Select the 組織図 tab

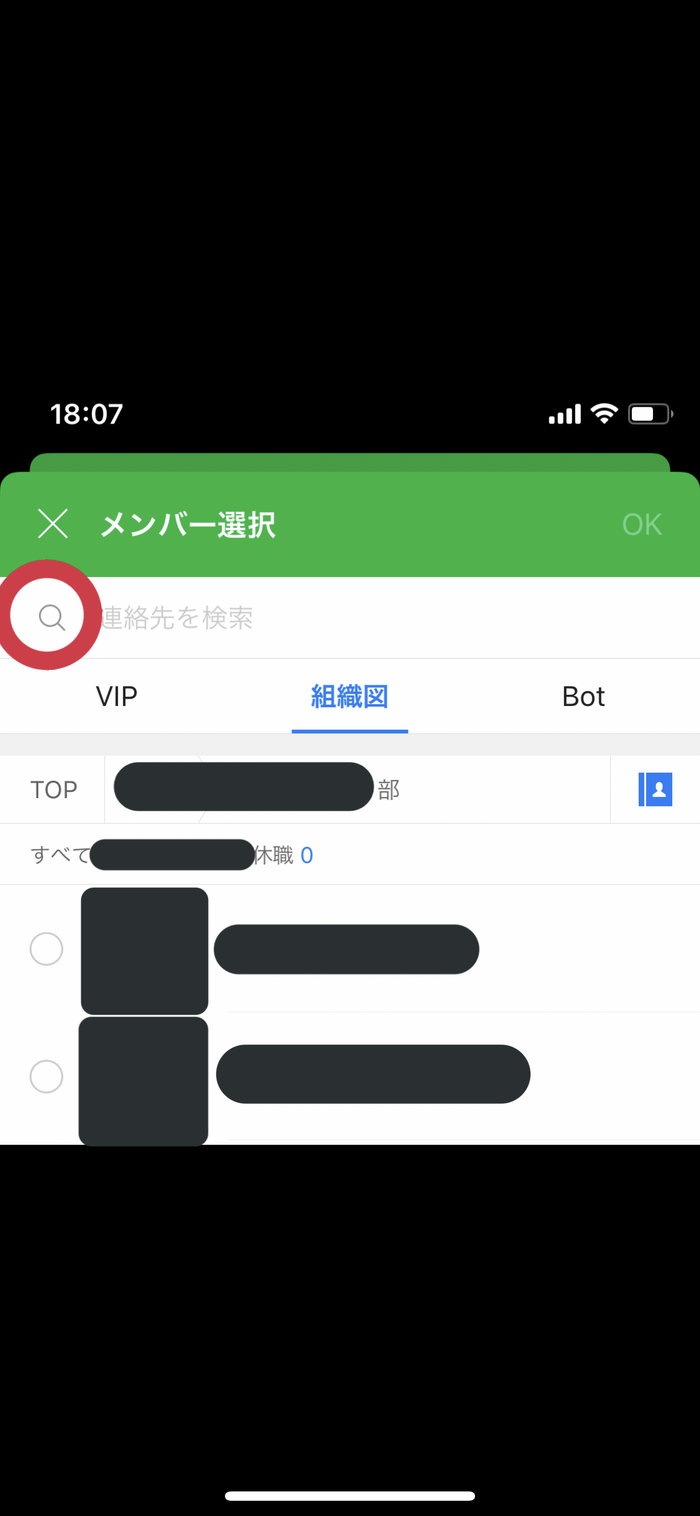[349, 696]
